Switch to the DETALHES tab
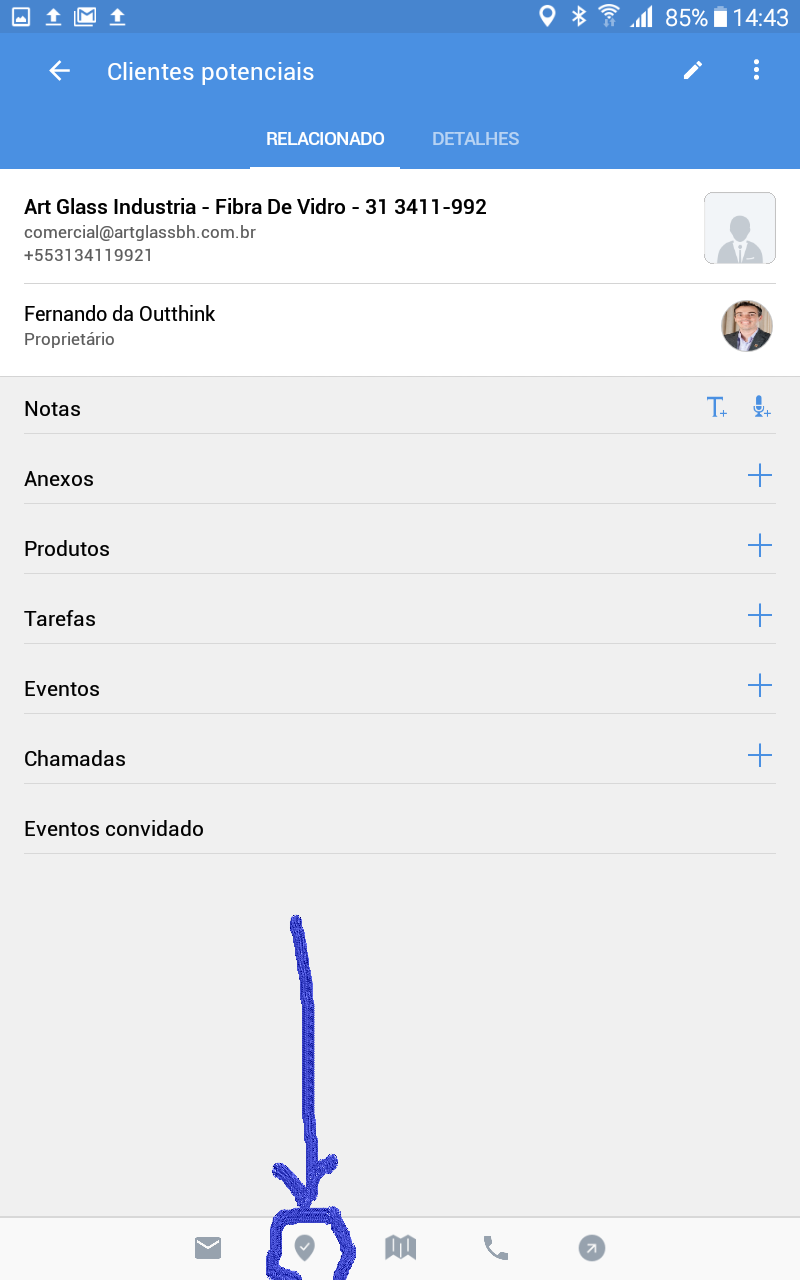 coord(475,139)
